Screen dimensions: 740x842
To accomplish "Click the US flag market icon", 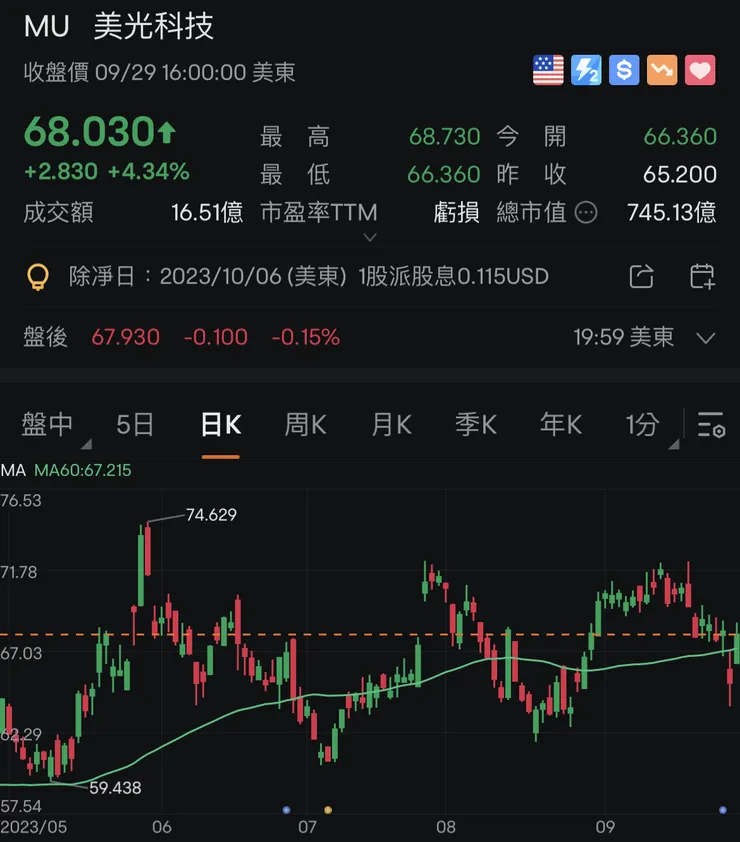I will click(x=548, y=70).
